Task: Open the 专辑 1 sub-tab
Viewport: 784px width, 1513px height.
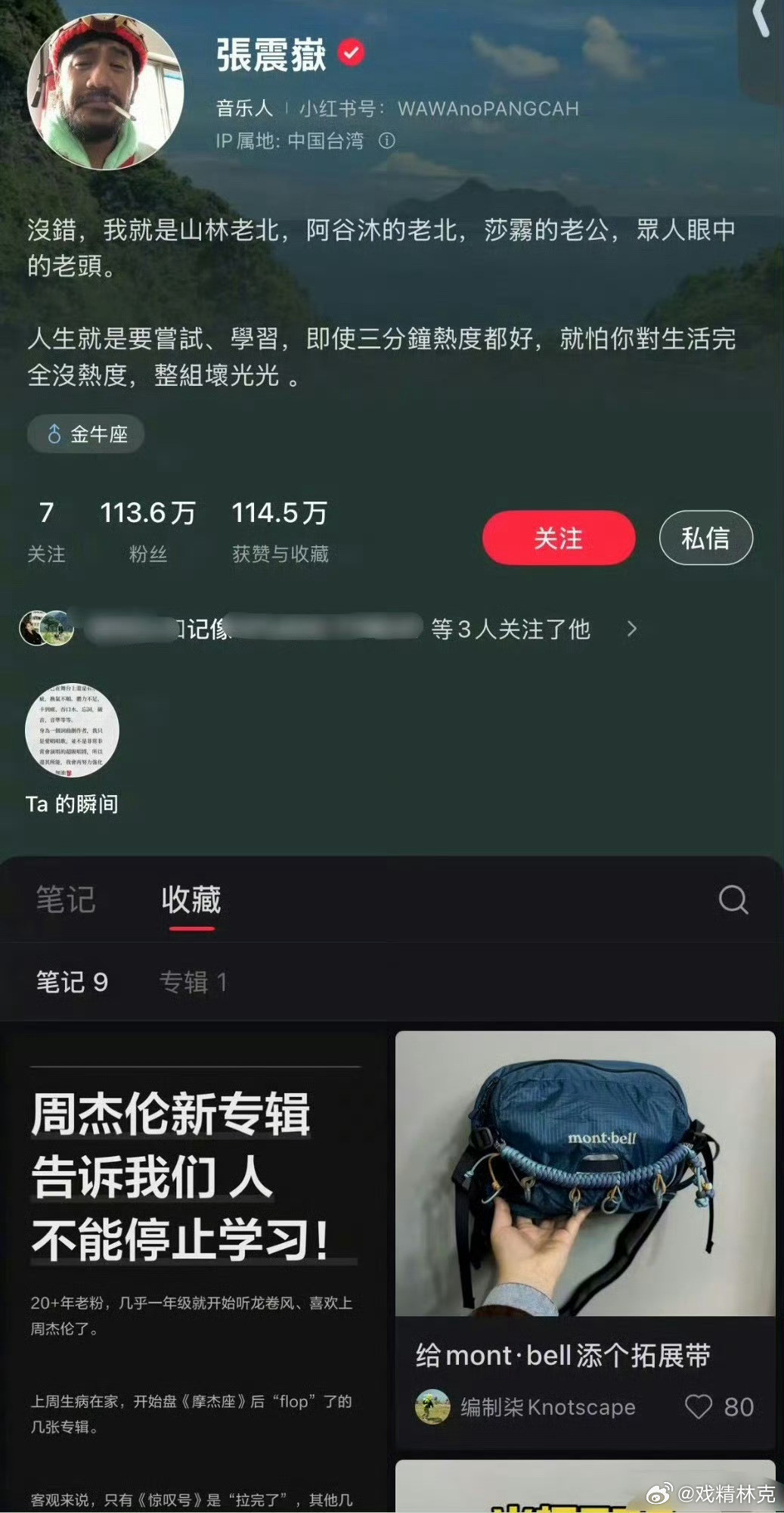Action: pos(194,982)
